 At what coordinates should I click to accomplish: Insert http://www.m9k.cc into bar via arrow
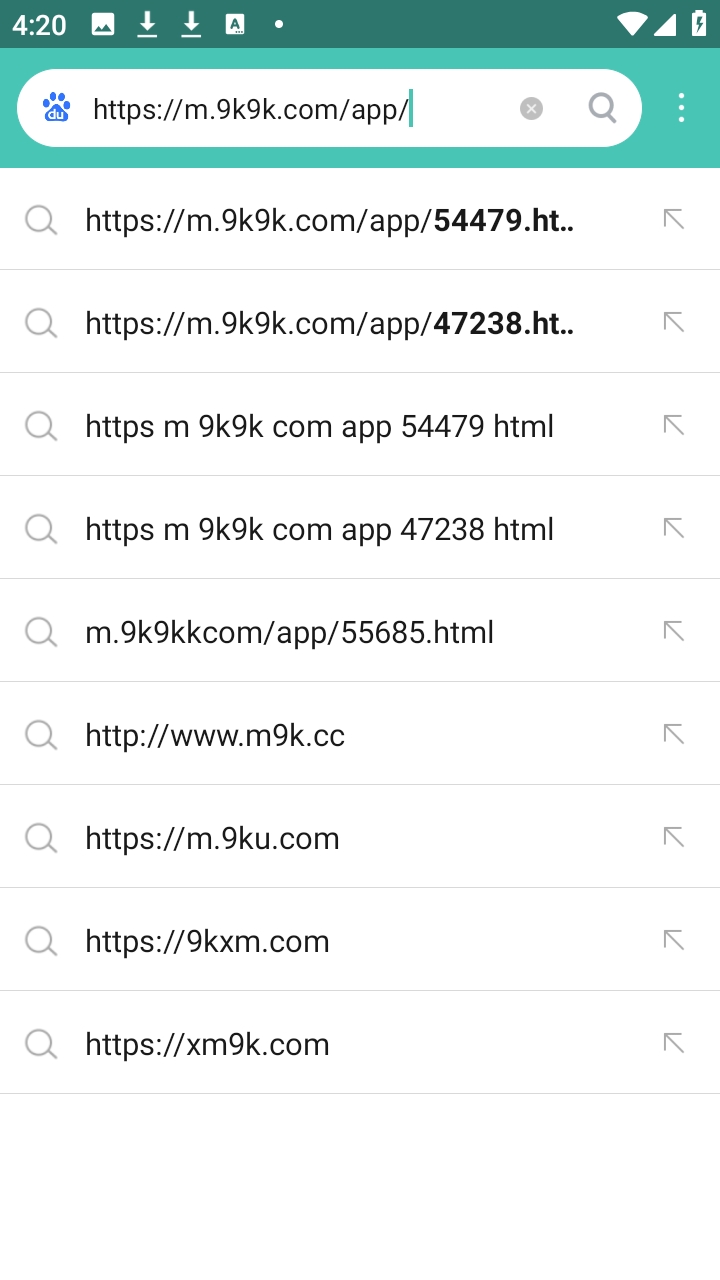[x=674, y=734]
